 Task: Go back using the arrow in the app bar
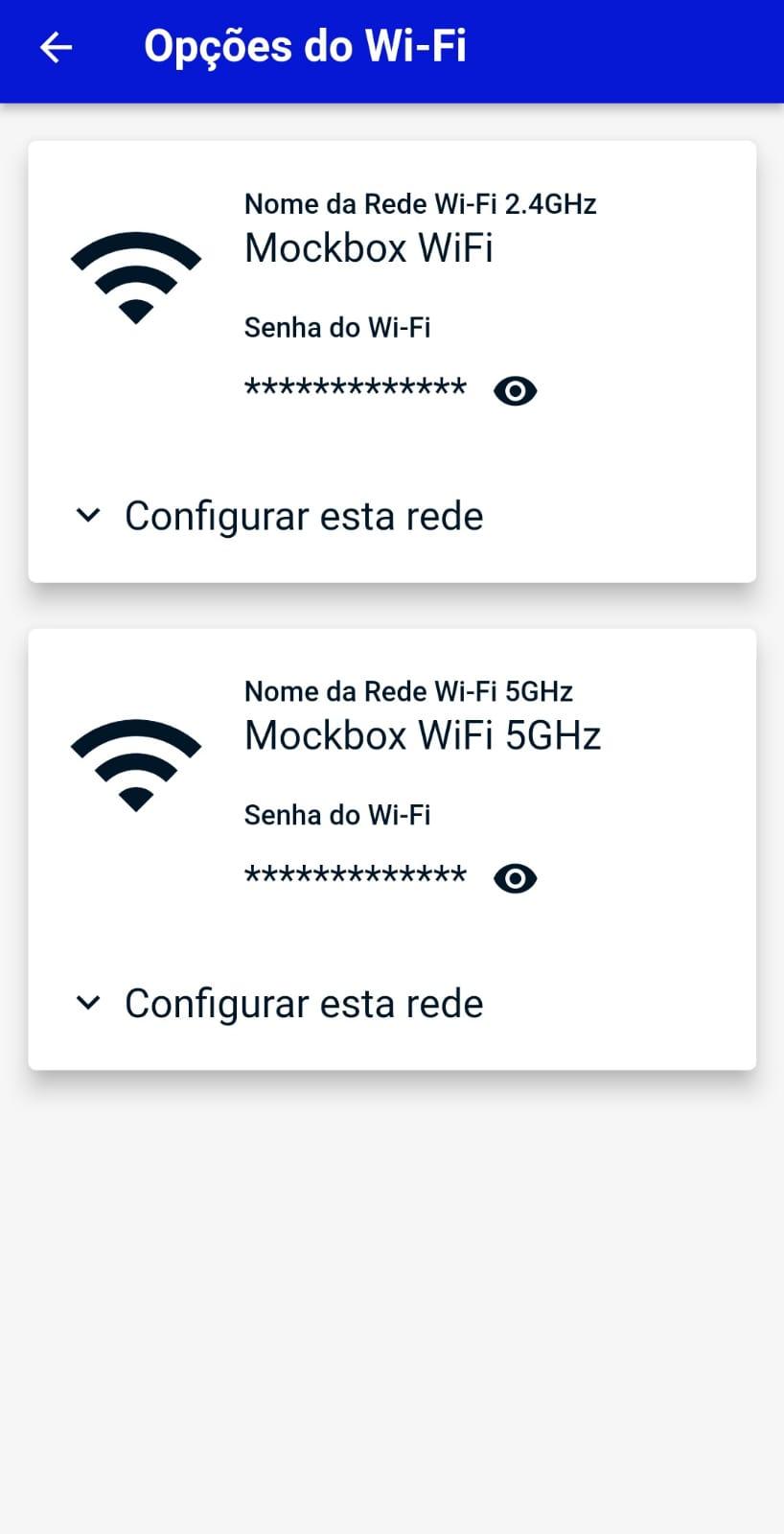click(56, 47)
